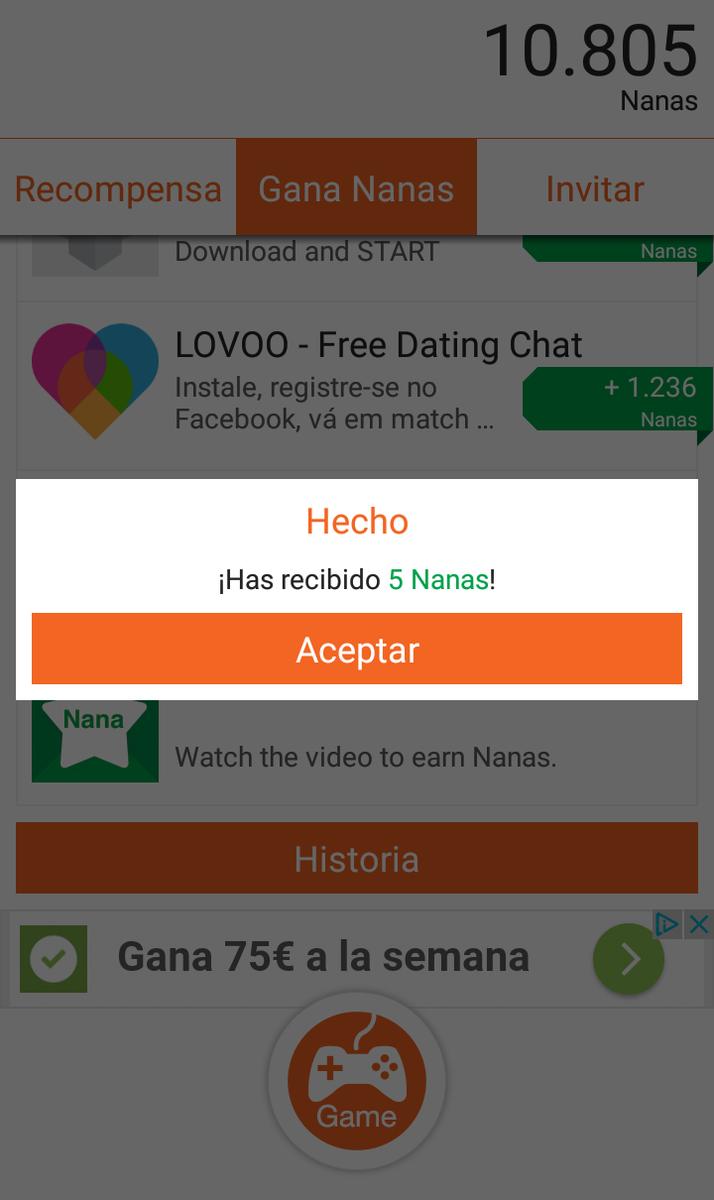Open the Gana 75€ a la semana ad
Screen dimensions: 714x1200
click(x=324, y=957)
